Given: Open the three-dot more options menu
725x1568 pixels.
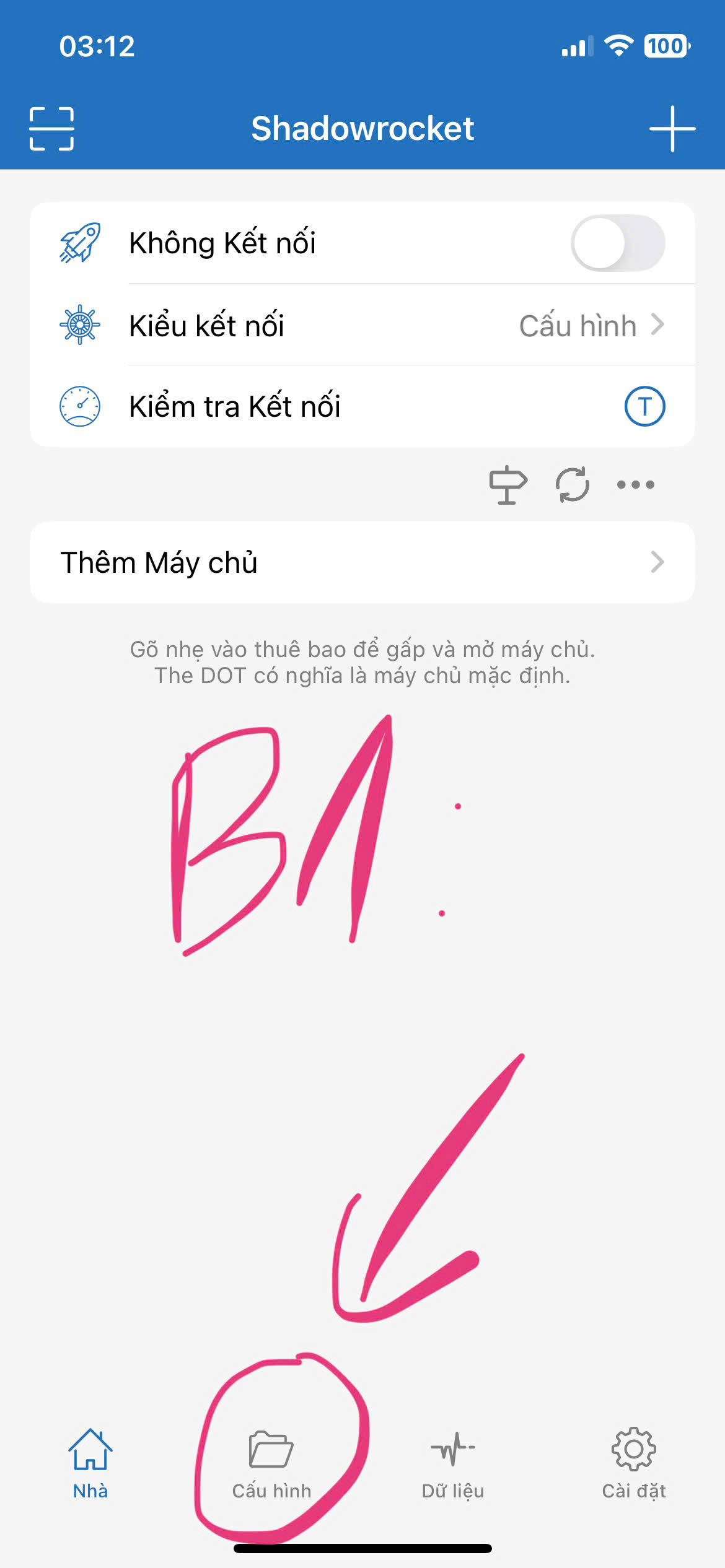Looking at the screenshot, I should (x=636, y=484).
